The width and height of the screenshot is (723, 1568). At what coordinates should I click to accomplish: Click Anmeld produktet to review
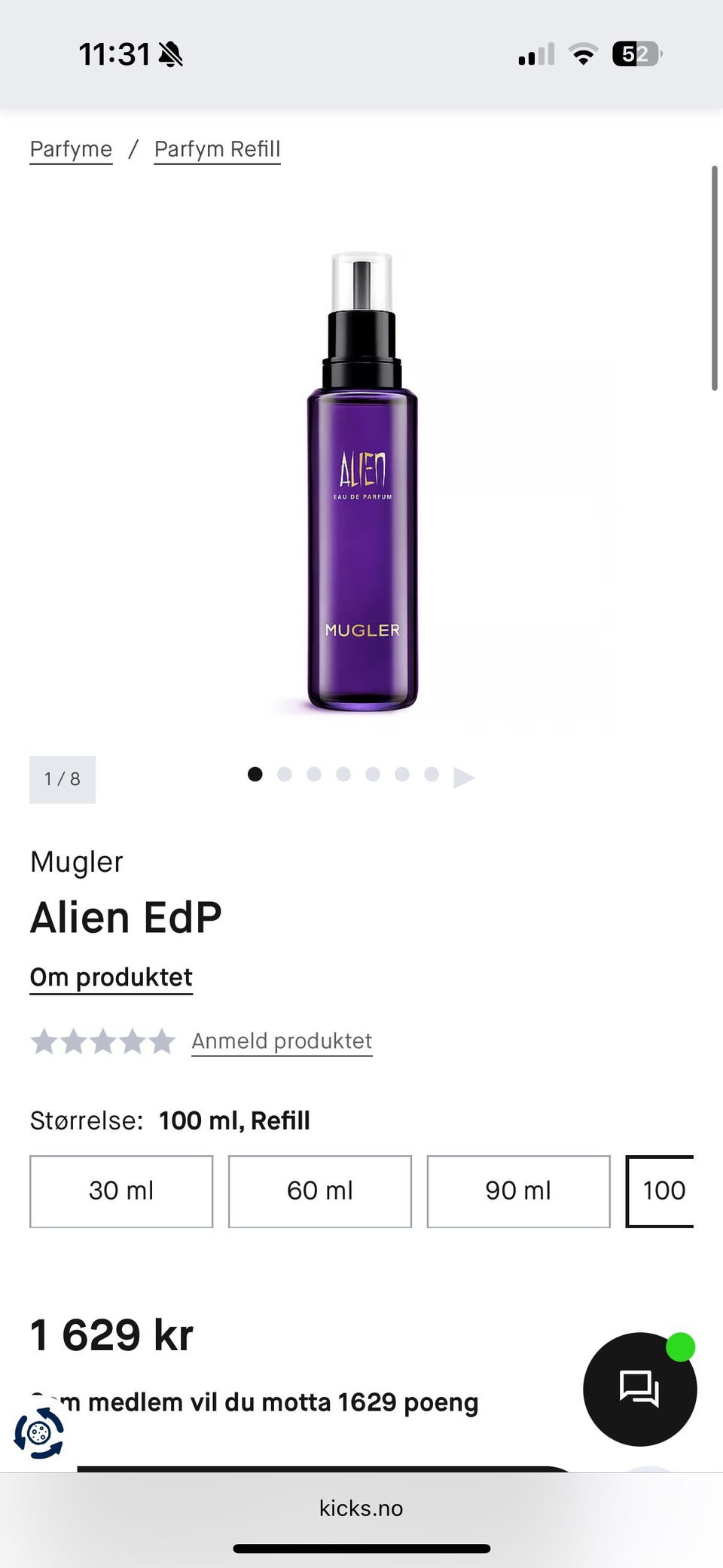(x=281, y=1041)
